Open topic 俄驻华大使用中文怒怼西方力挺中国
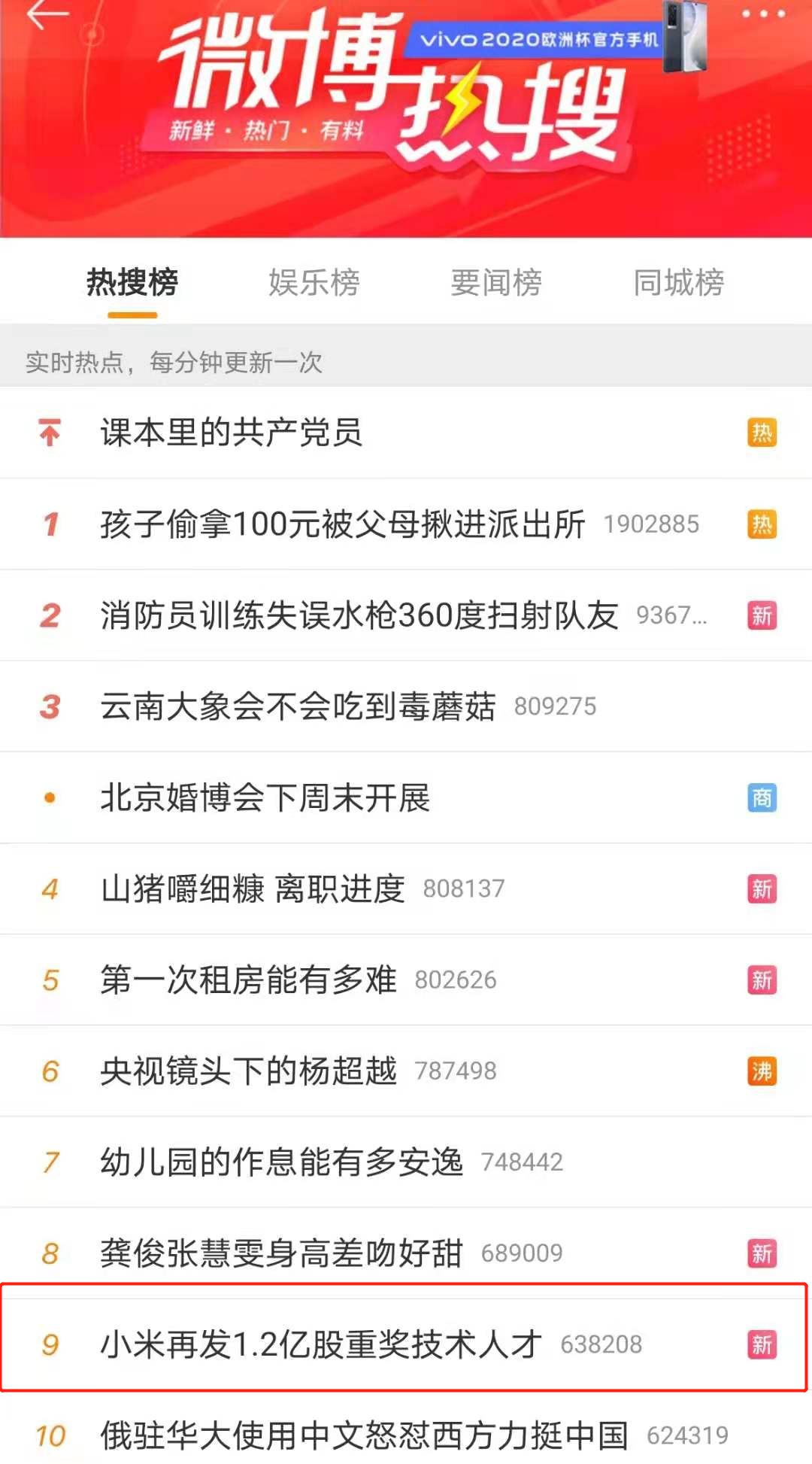The width and height of the screenshot is (812, 1464). tap(364, 1435)
